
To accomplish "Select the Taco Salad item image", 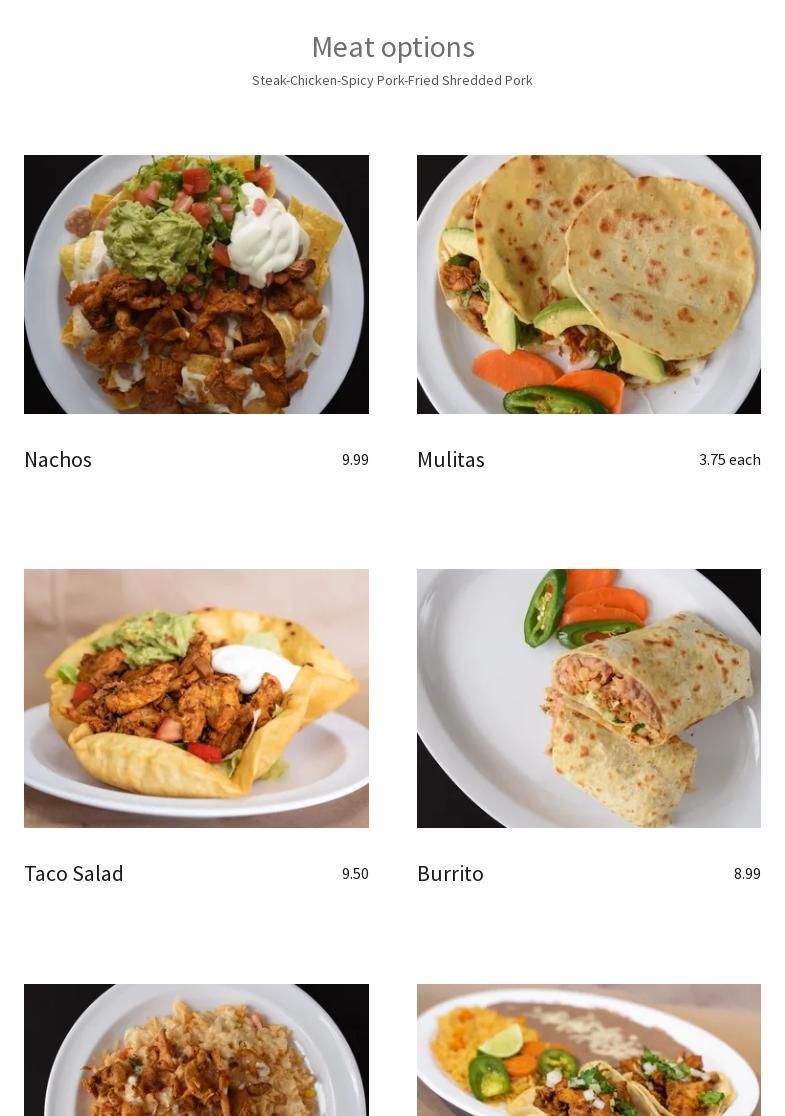I will [196, 698].
